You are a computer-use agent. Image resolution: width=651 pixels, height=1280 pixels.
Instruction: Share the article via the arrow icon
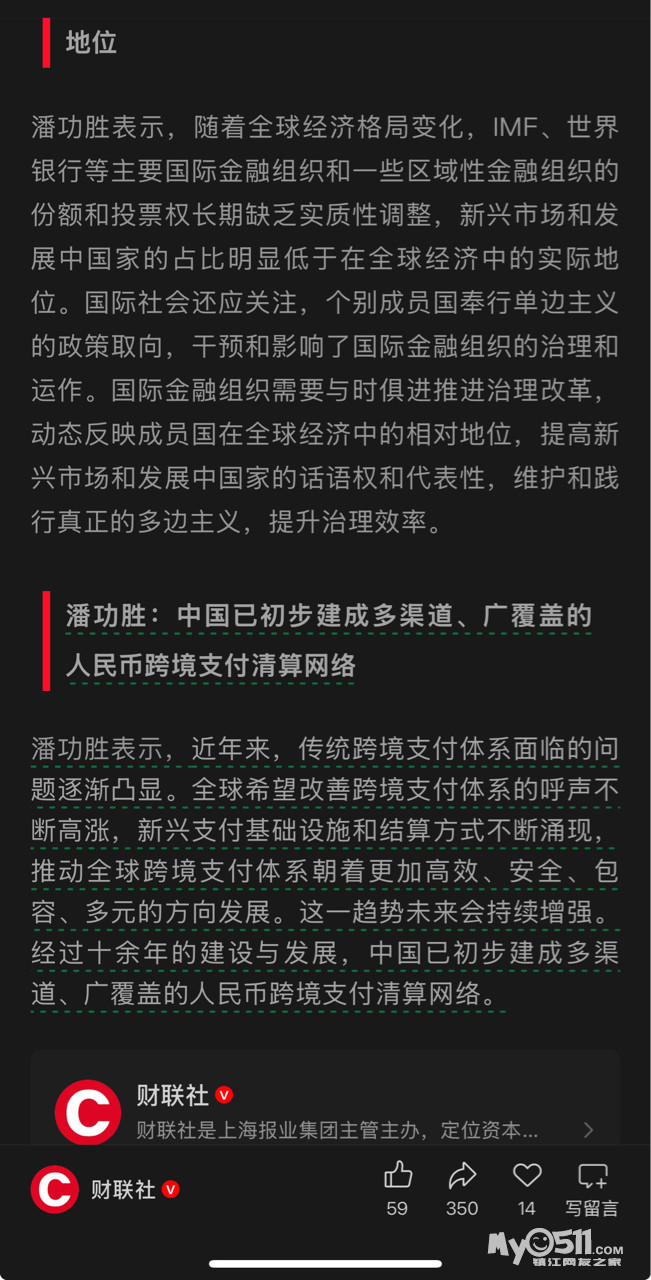tap(462, 1175)
